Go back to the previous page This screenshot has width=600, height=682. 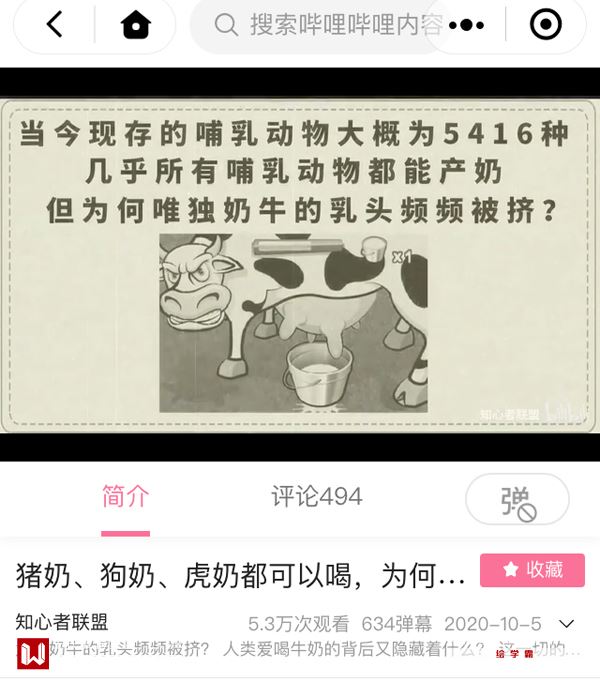55,25
